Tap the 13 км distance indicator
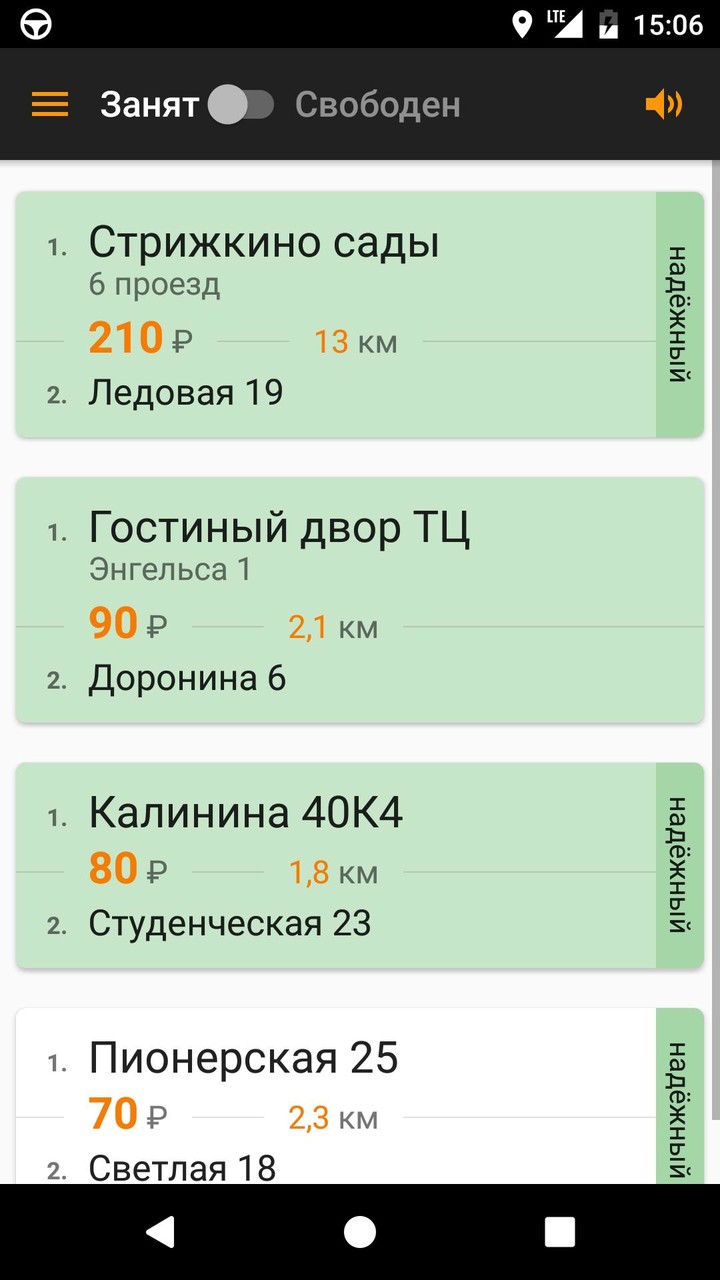Image resolution: width=720 pixels, height=1280 pixels. click(355, 341)
